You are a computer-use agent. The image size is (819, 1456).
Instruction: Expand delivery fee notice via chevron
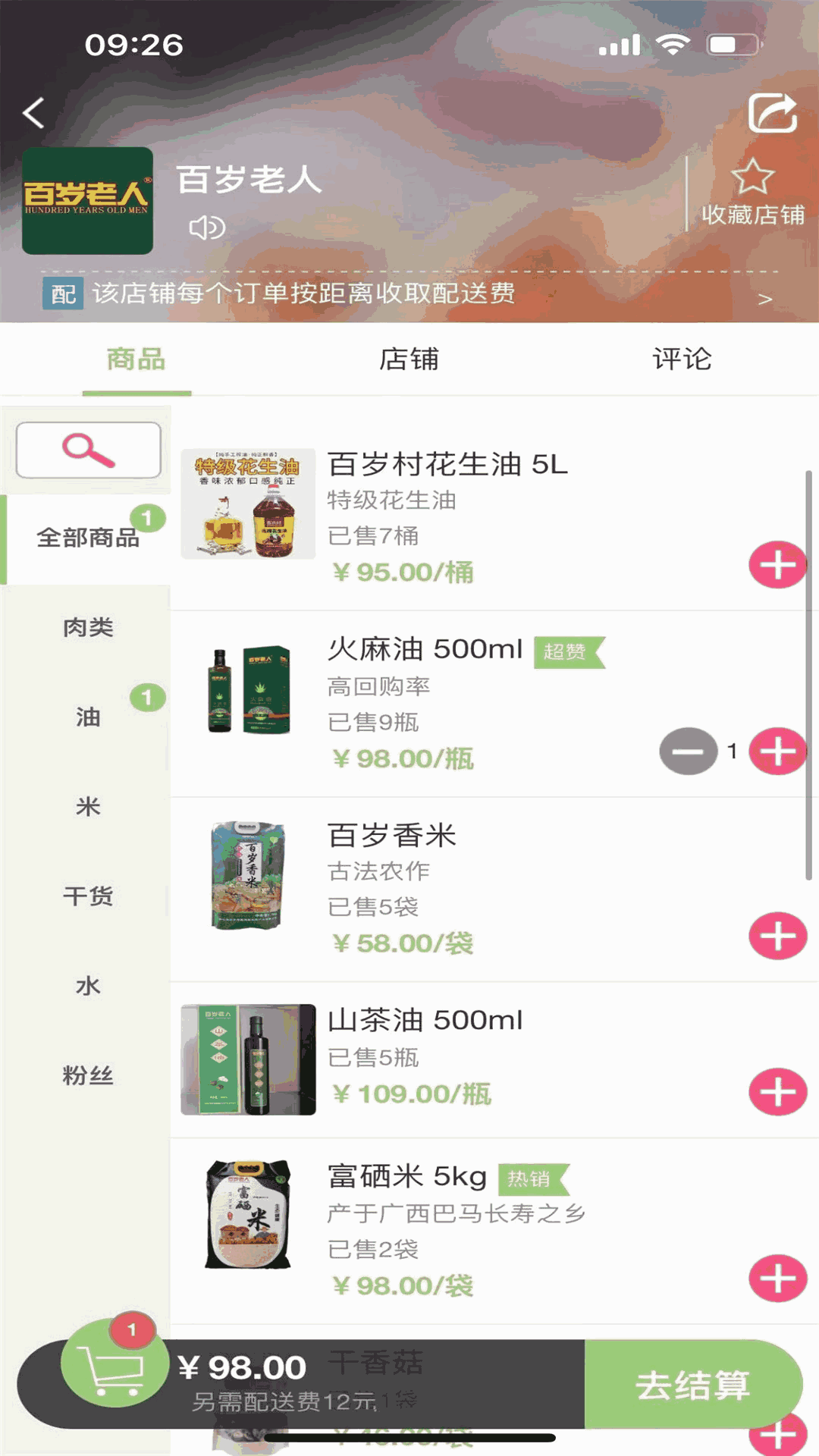pos(764,297)
